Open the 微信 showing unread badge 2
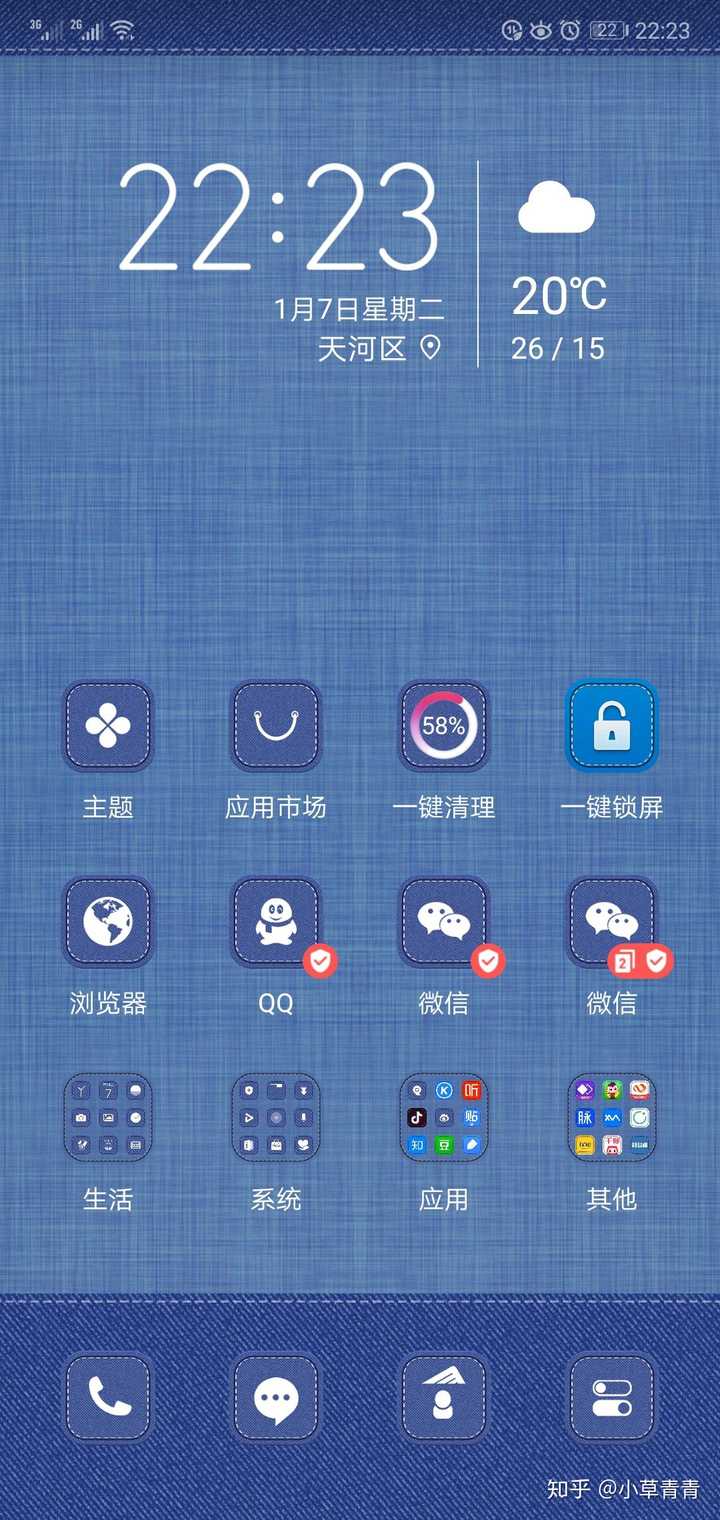Image resolution: width=720 pixels, height=1520 pixels. point(612,922)
